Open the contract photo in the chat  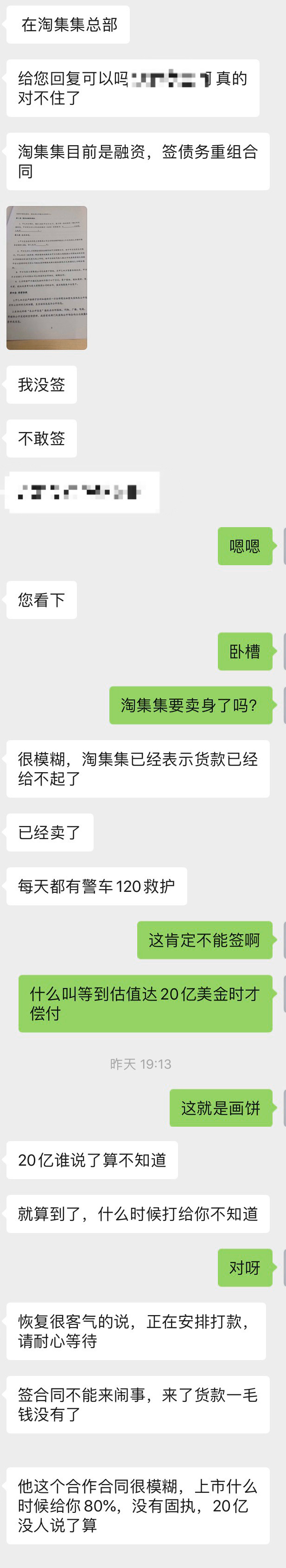[x=47, y=277]
